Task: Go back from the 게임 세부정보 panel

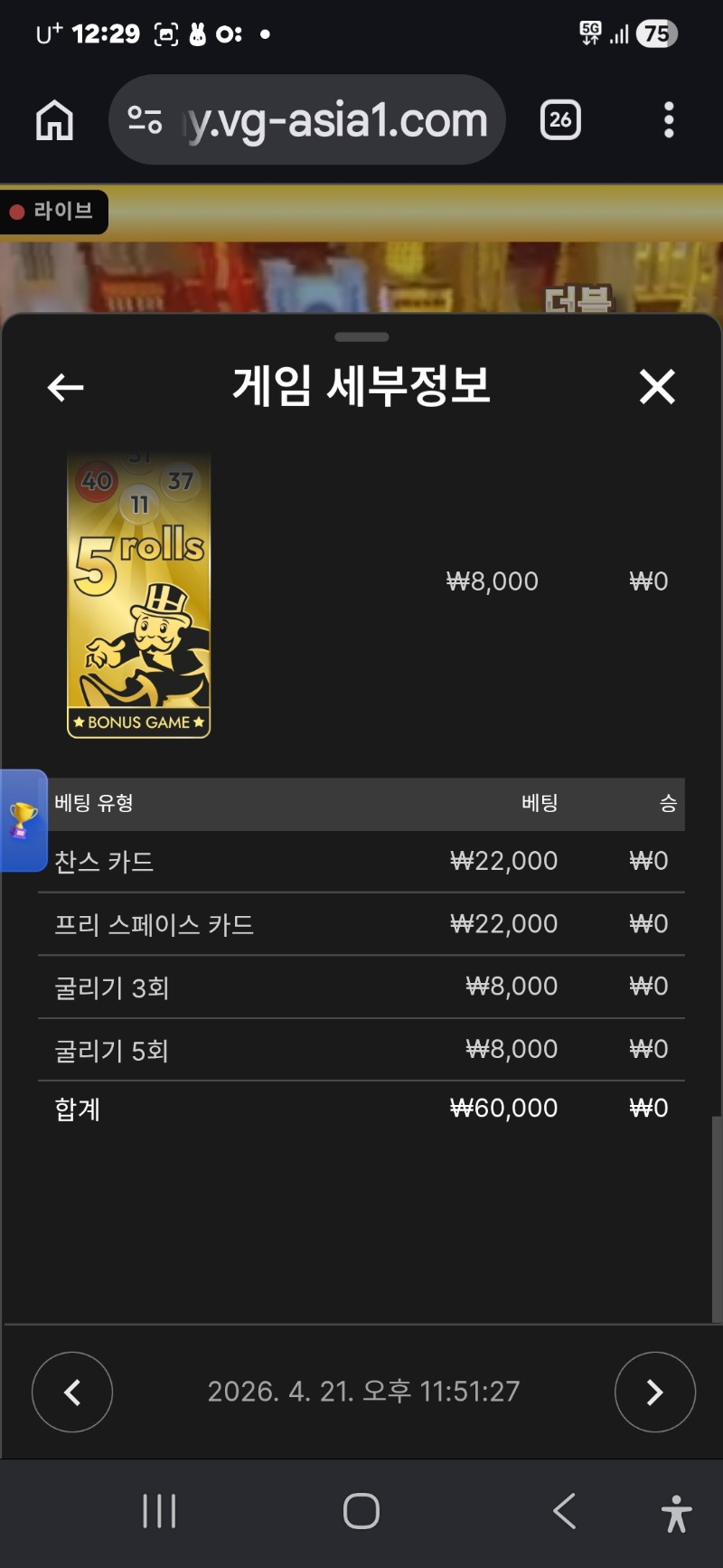Action: (x=65, y=388)
